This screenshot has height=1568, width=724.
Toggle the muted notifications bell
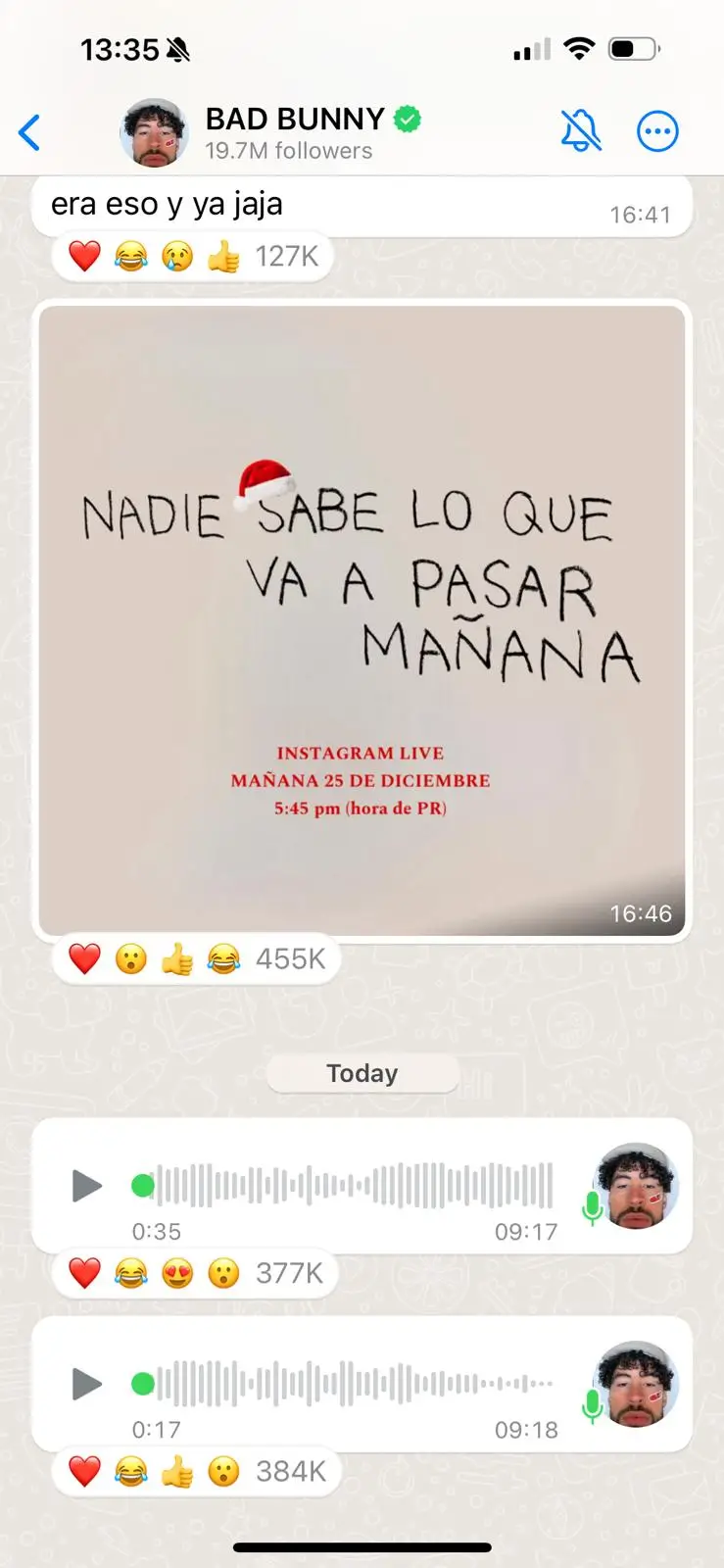(x=580, y=131)
